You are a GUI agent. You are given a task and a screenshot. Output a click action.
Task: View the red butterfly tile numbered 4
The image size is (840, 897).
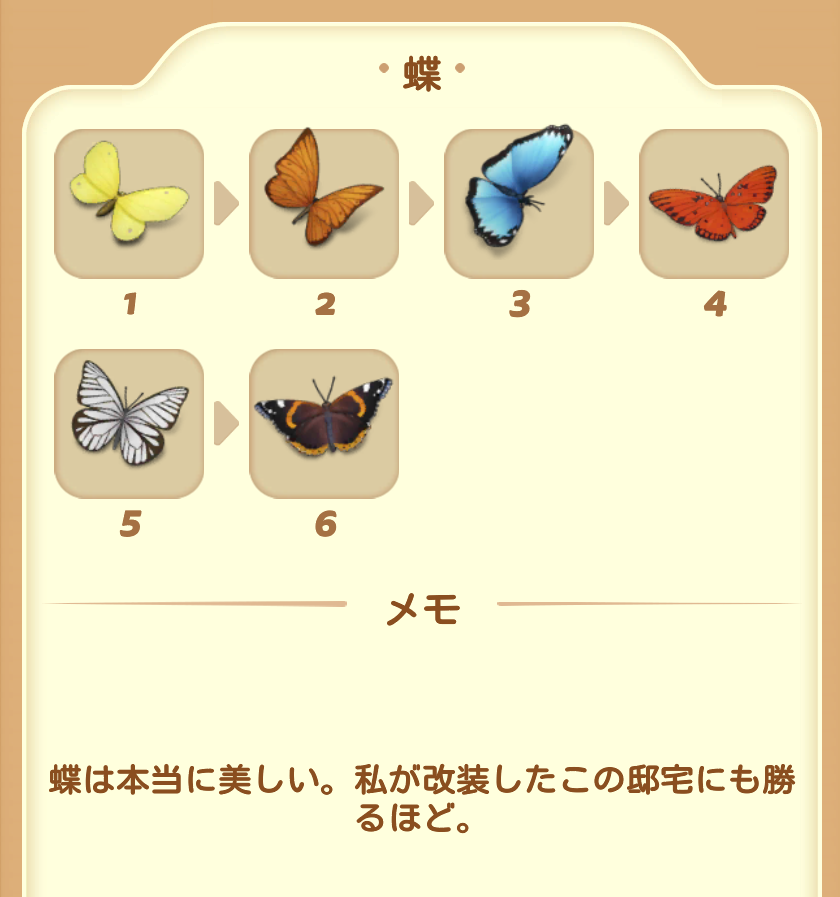pyautogui.click(x=714, y=204)
